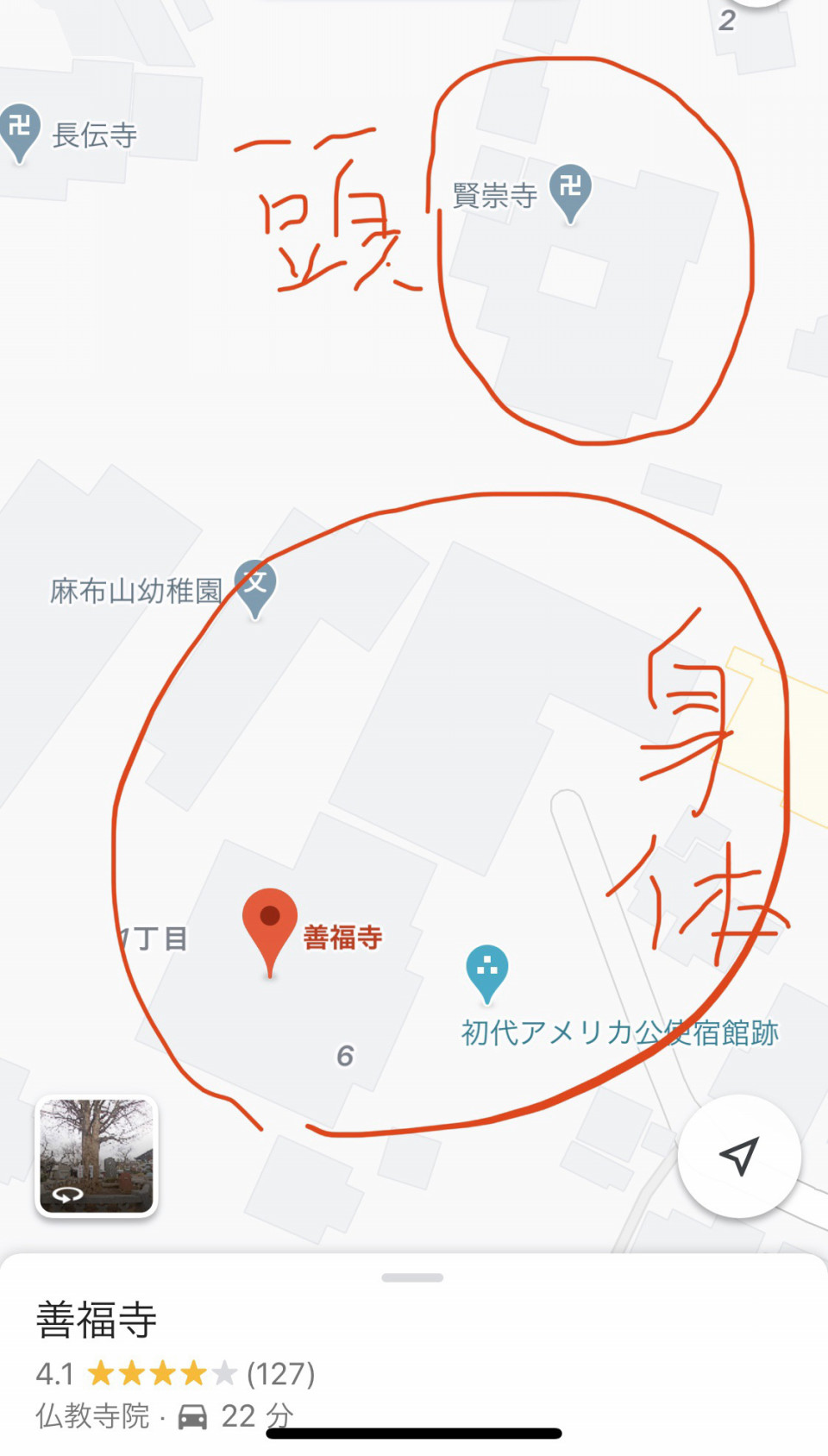The width and height of the screenshot is (828, 1456).
Task: Select the 長伝寺 temple pin
Action: (20, 129)
